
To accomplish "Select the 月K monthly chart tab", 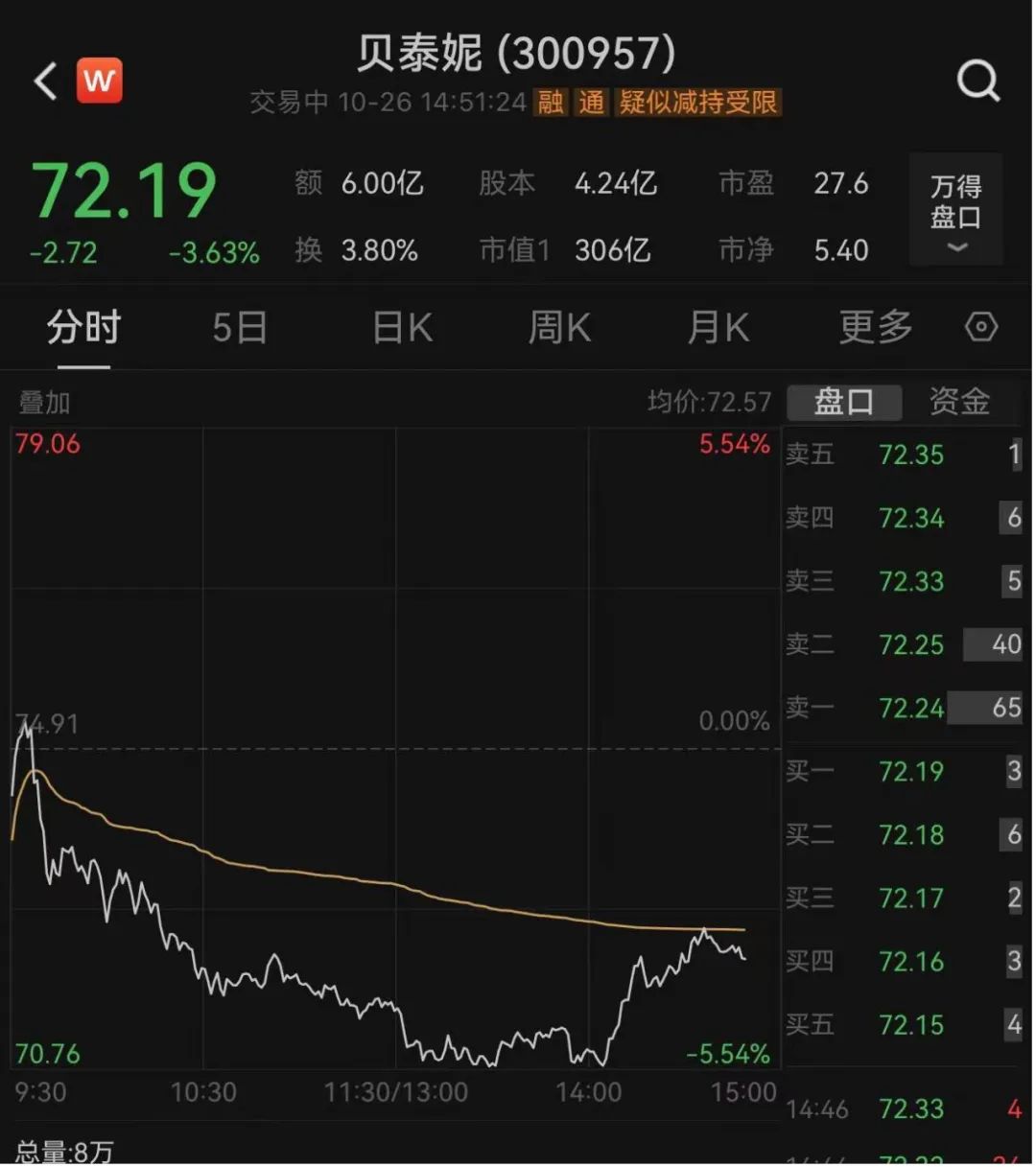I will (x=717, y=327).
